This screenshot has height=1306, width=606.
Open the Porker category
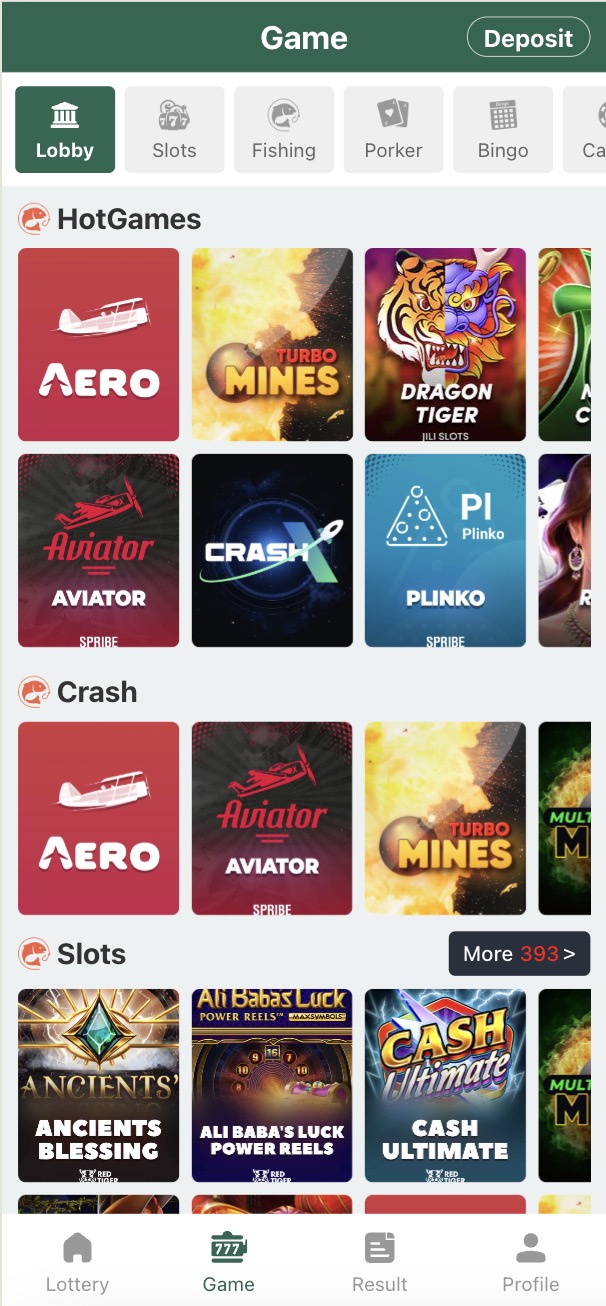(x=393, y=130)
